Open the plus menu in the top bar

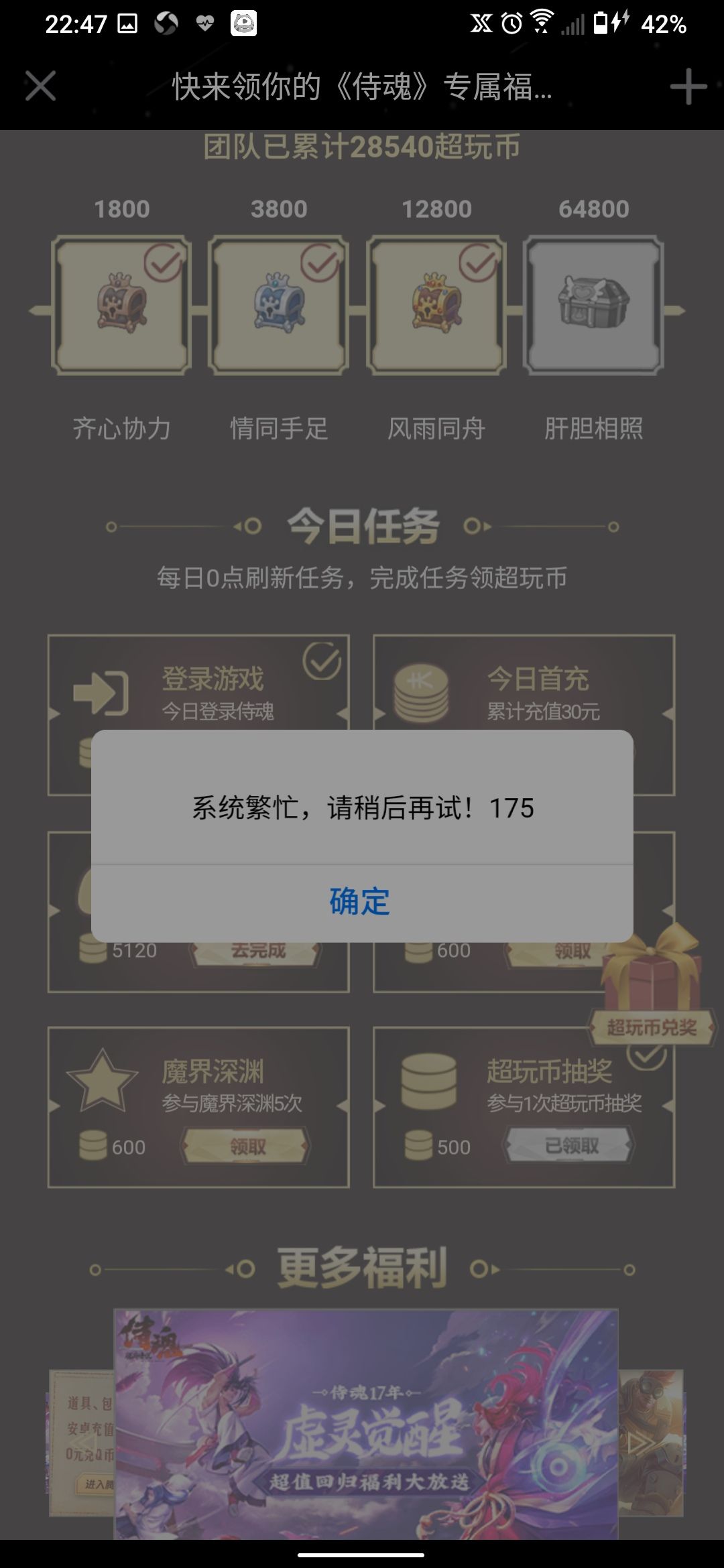[x=688, y=86]
